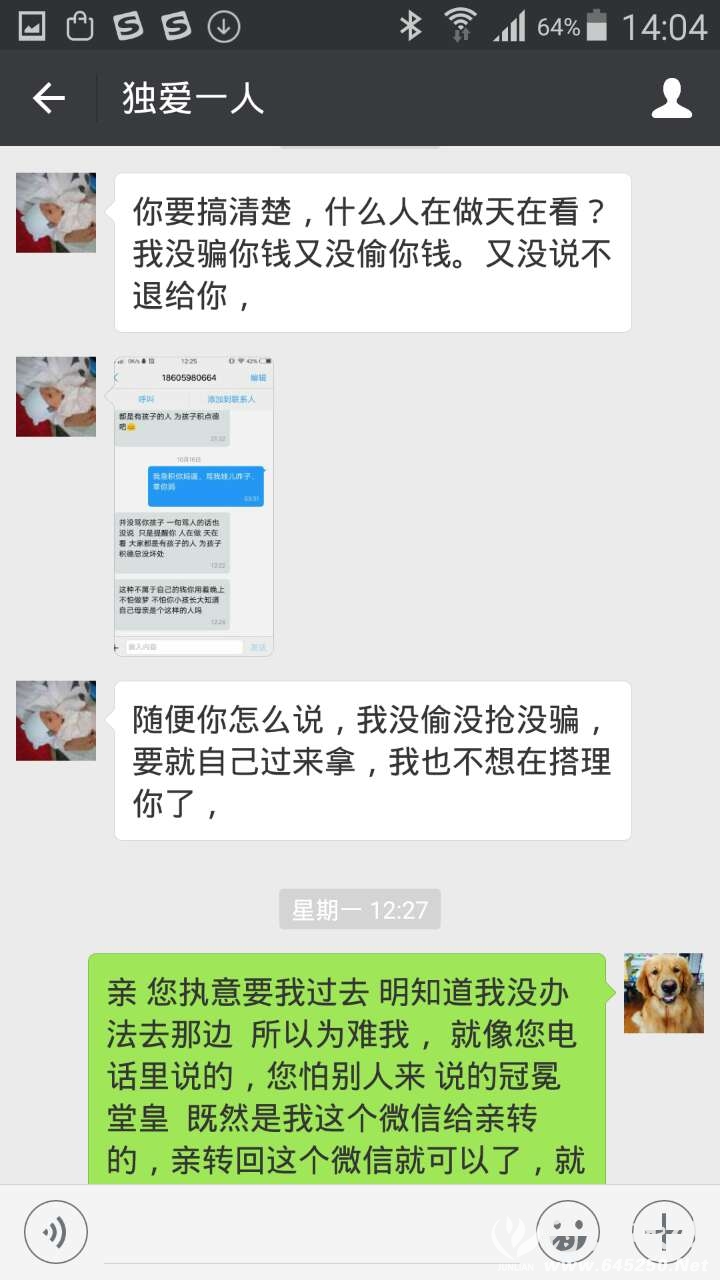Tap the message text input field

(310, 1231)
